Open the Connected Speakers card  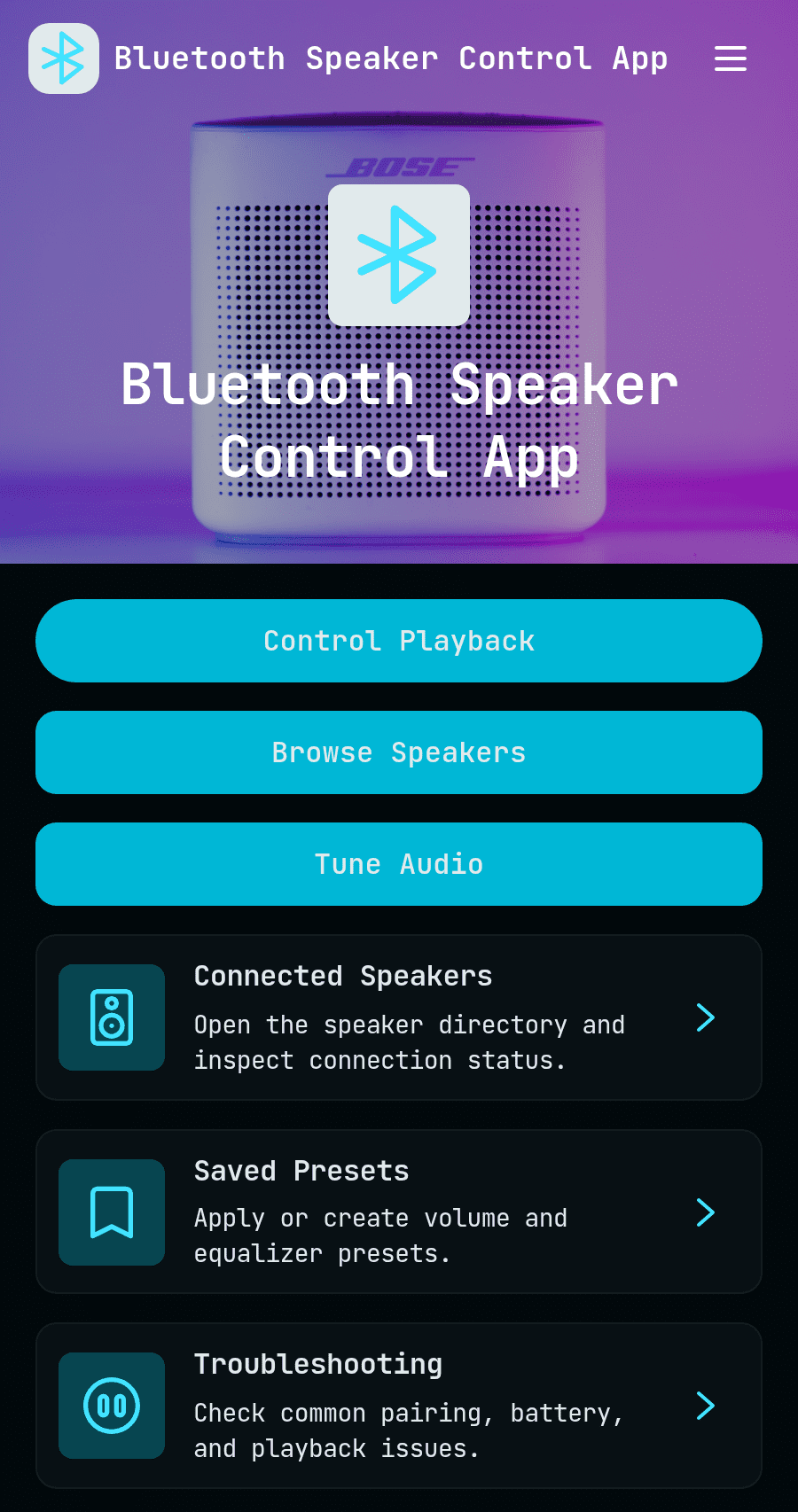point(399,1017)
